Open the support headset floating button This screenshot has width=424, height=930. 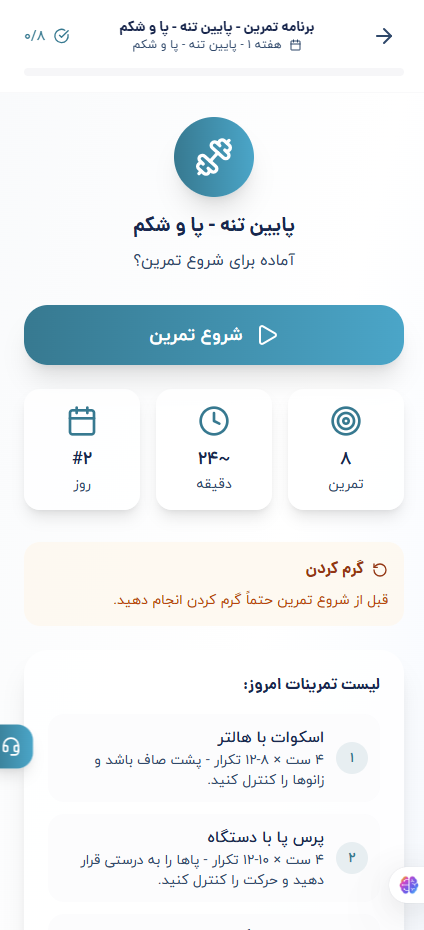click(14, 746)
